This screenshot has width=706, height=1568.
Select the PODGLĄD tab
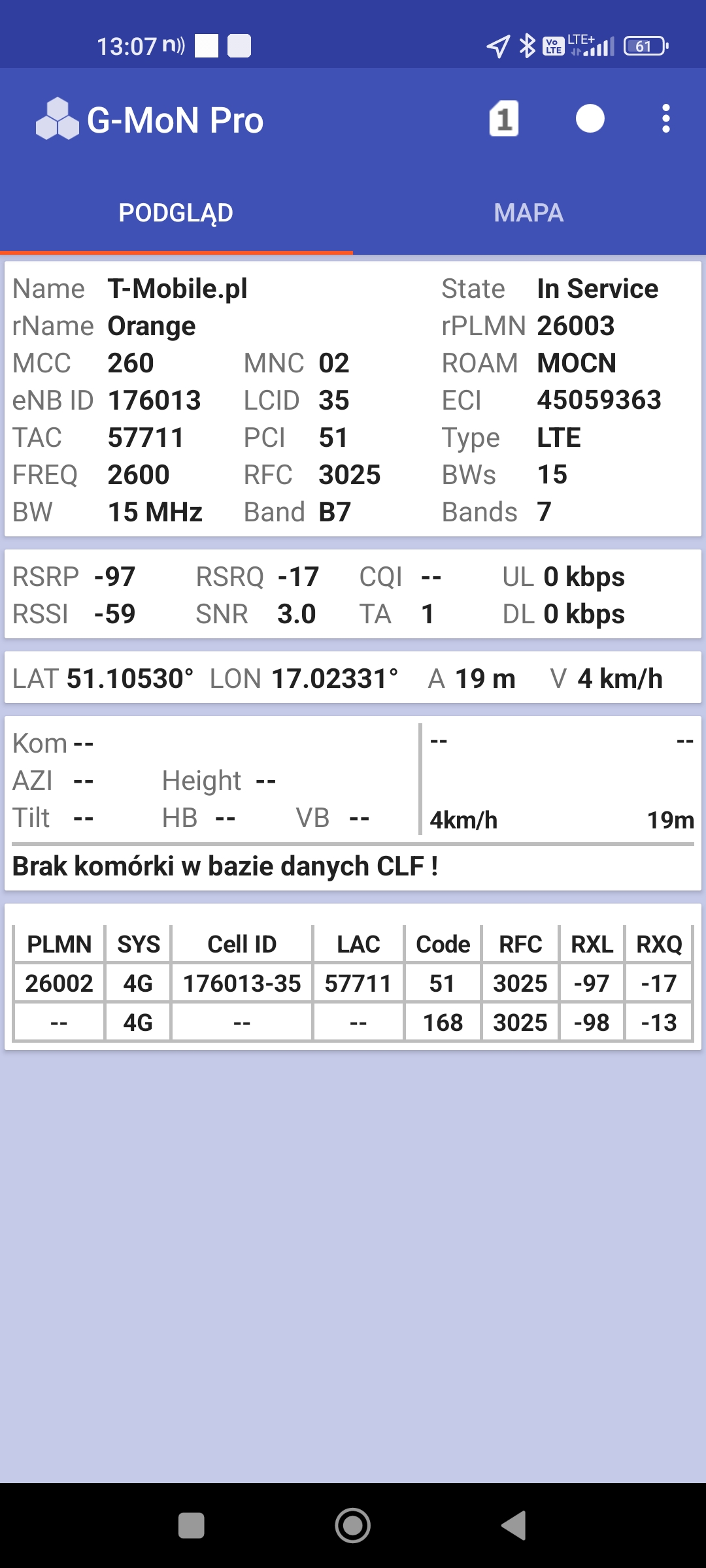click(x=176, y=213)
